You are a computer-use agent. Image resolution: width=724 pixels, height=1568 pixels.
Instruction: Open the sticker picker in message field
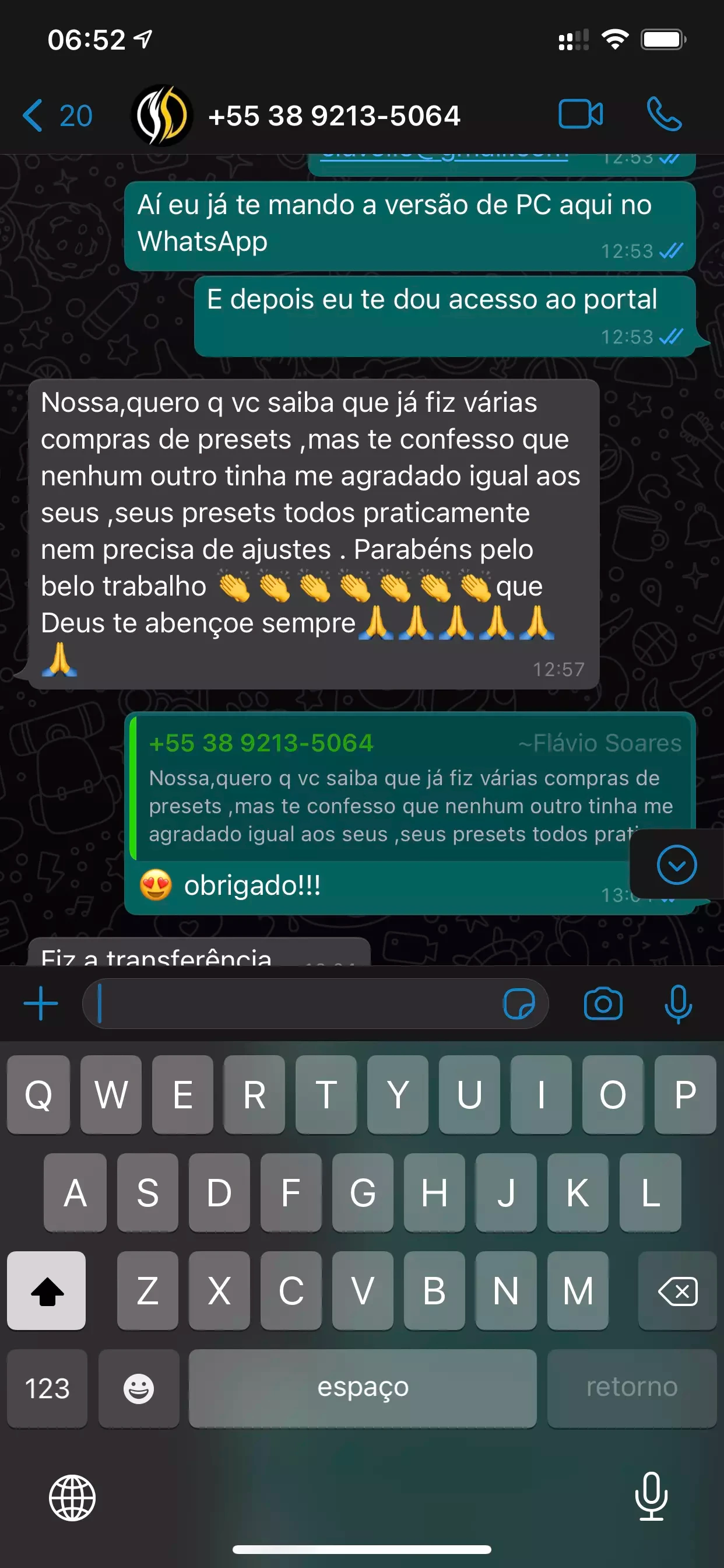click(518, 1003)
